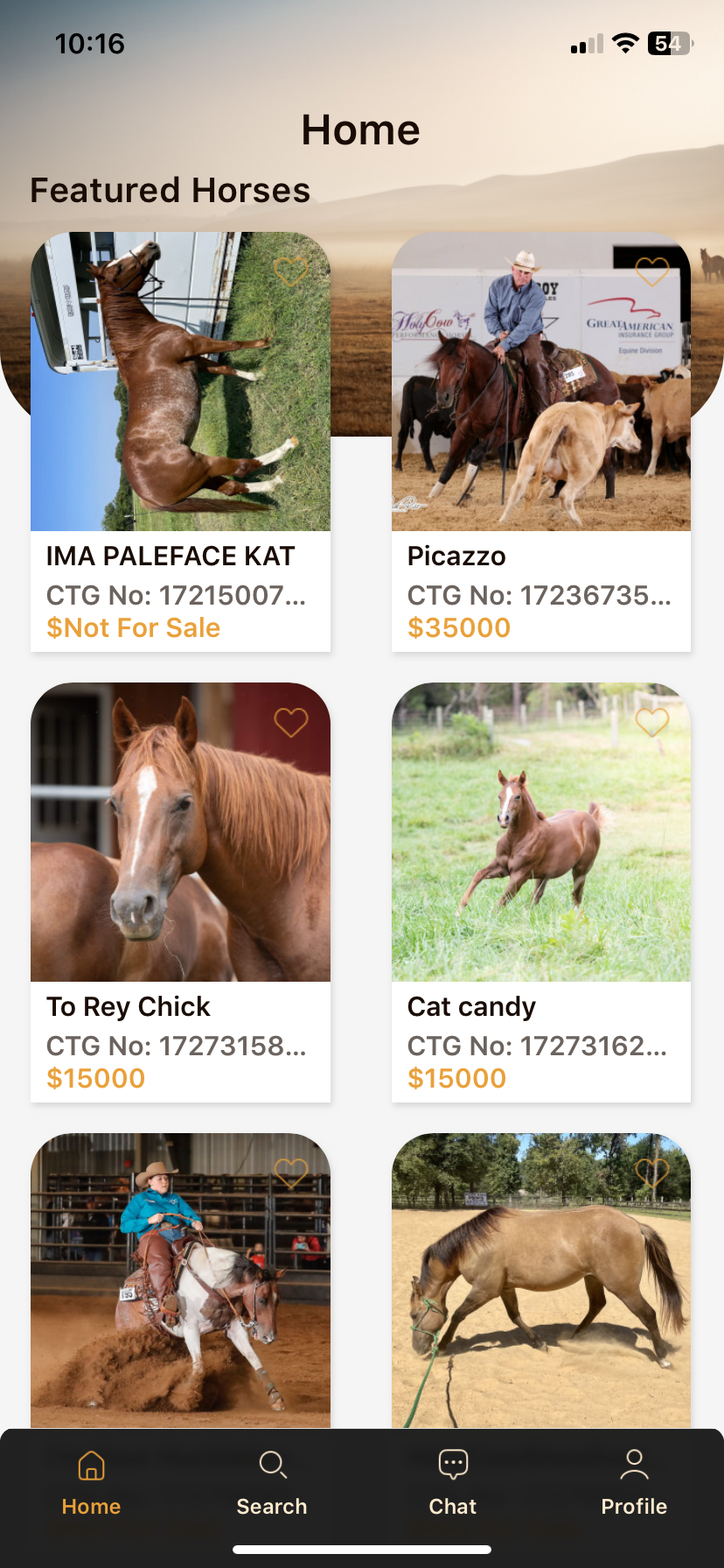This screenshot has height=1568, width=724.
Task: Tap the clock in the status bar
Action: pos(88,42)
